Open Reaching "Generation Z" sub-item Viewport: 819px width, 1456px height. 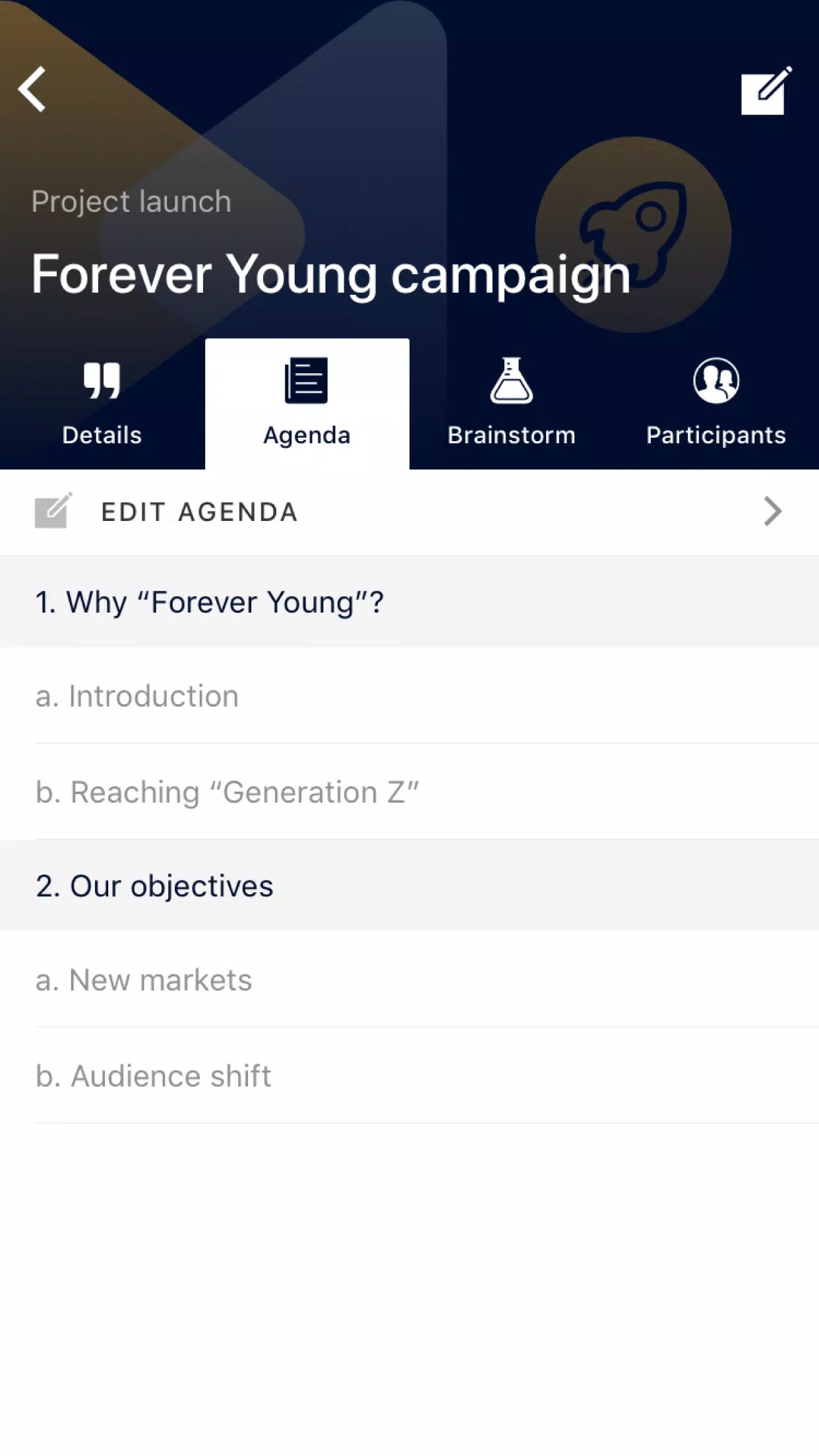[409, 792]
